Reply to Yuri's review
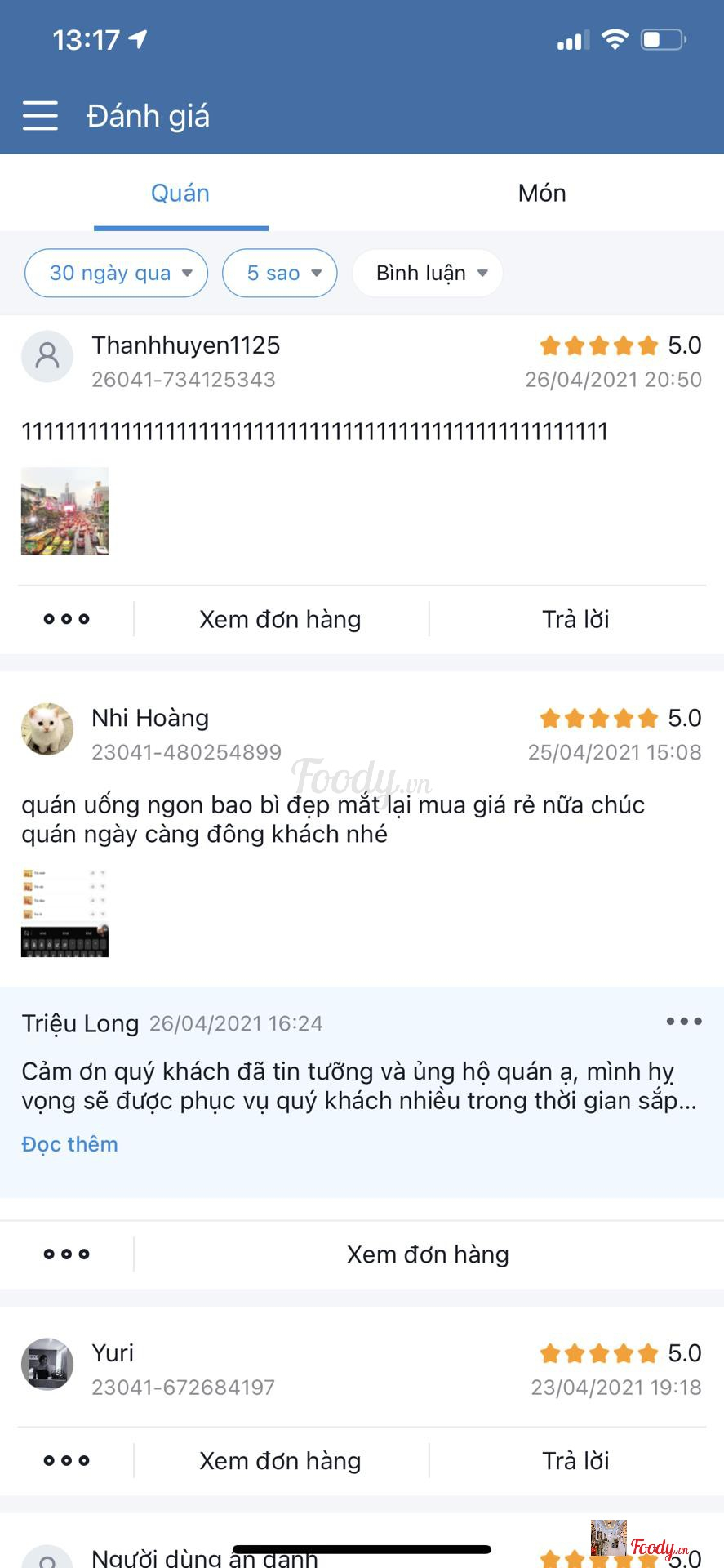This screenshot has width=724, height=1568. 575,1461
